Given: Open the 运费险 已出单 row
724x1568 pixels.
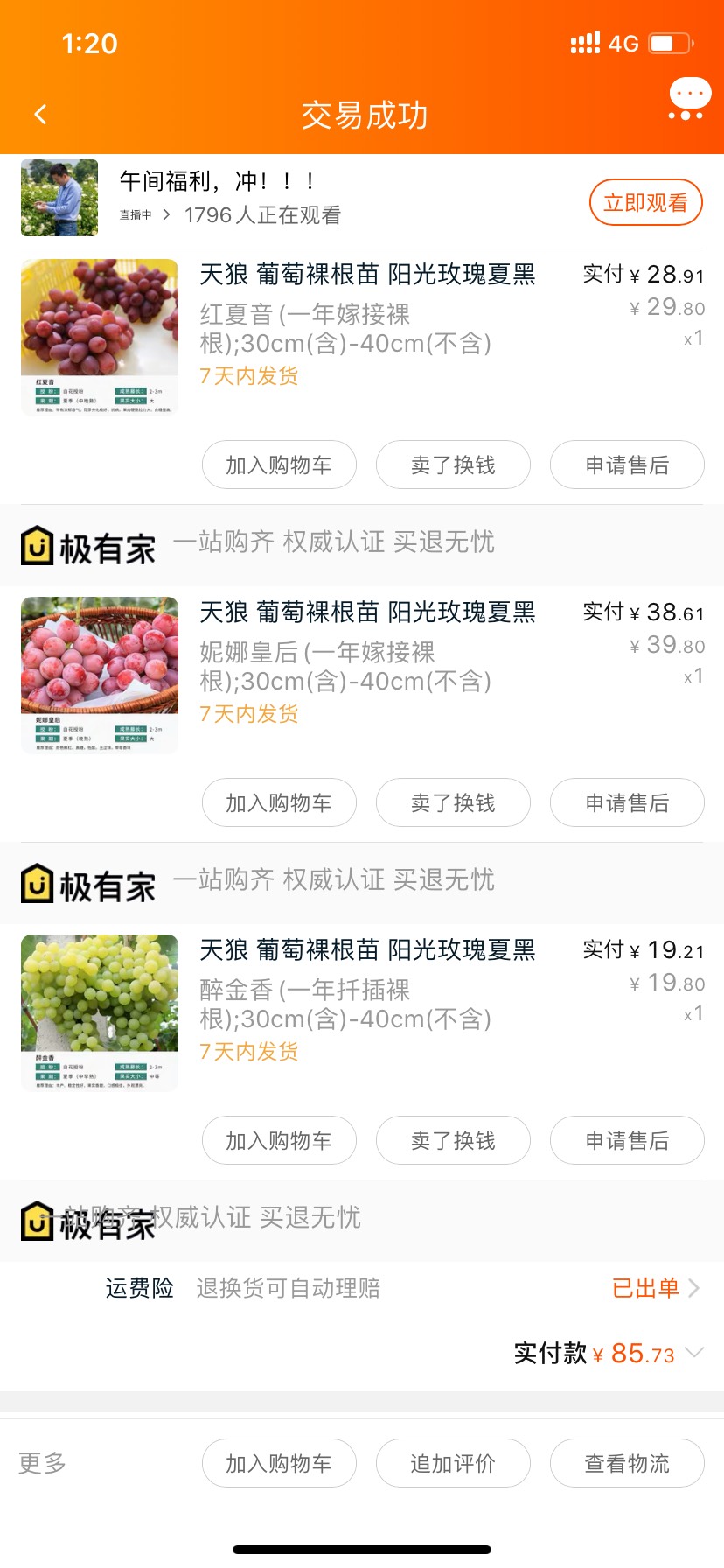Looking at the screenshot, I should click(656, 1288).
